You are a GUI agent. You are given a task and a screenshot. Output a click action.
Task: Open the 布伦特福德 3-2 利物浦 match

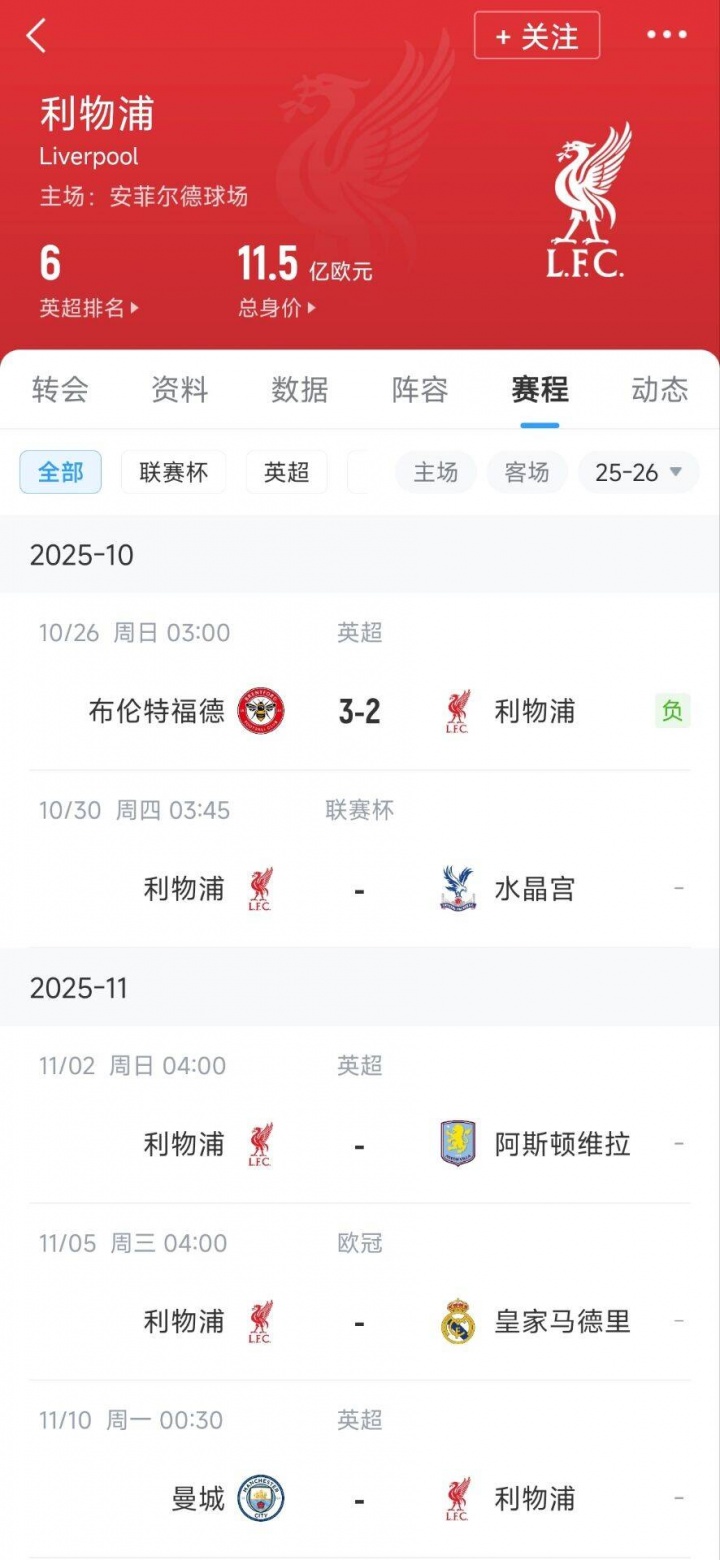pyautogui.click(x=359, y=711)
